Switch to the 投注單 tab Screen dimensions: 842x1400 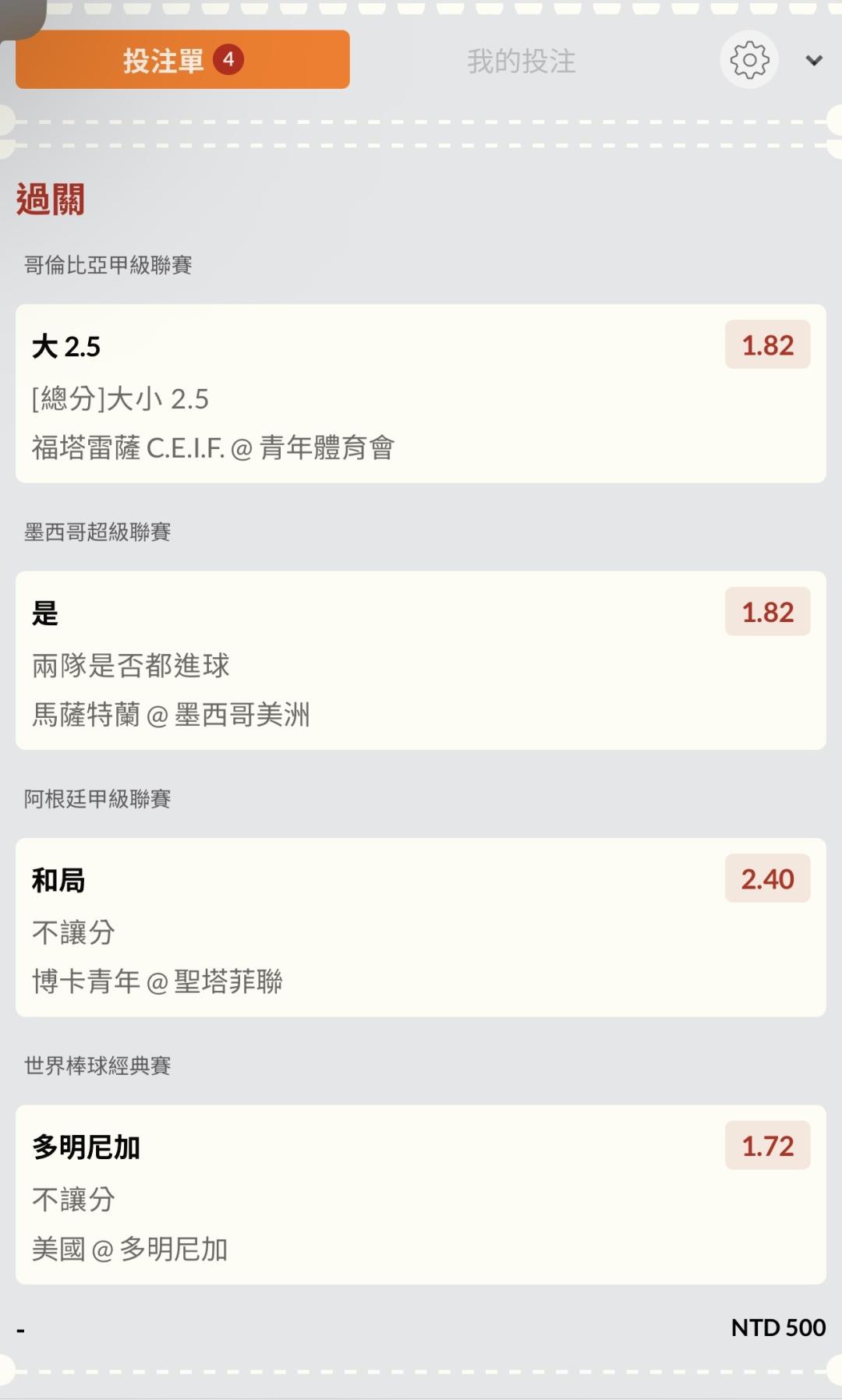[x=182, y=60]
